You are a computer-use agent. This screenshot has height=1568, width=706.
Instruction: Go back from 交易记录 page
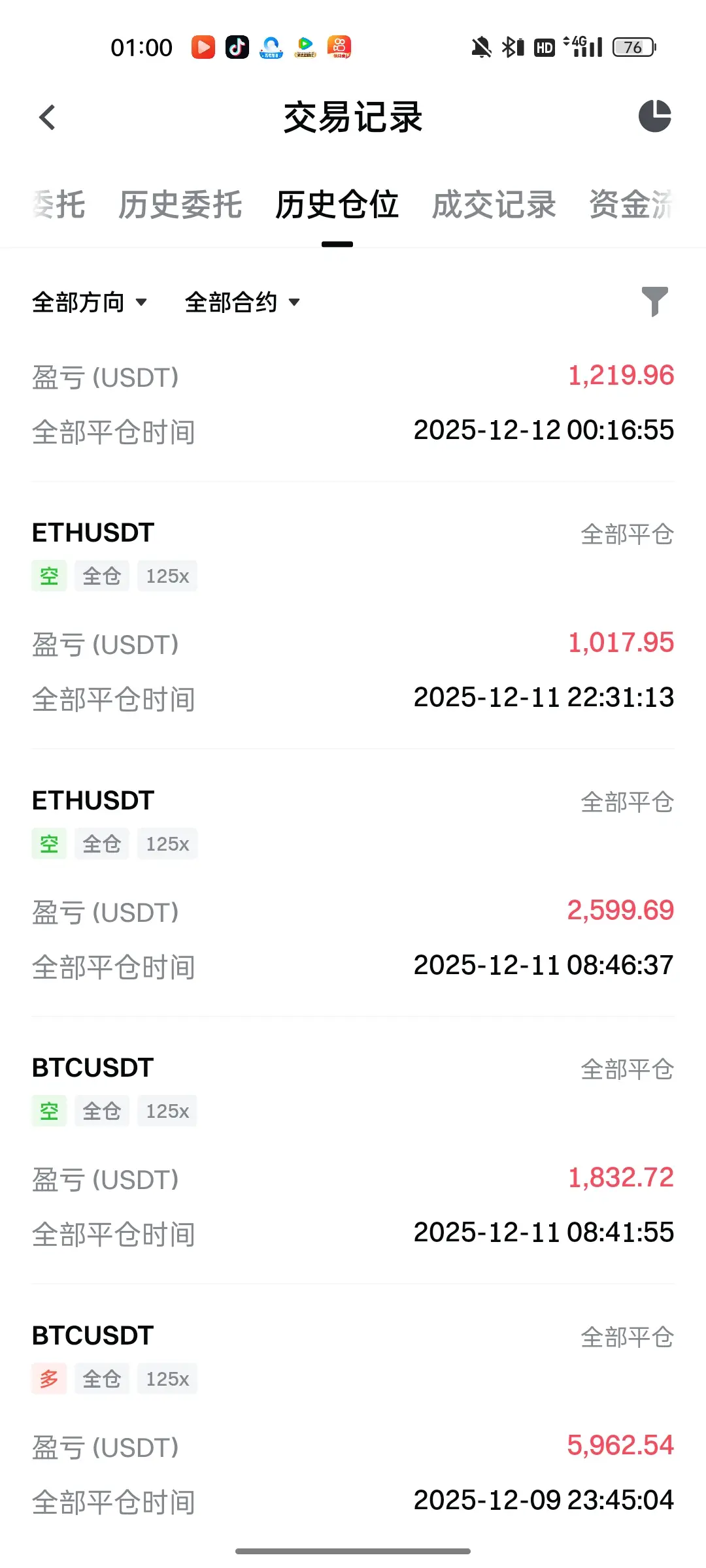coord(47,118)
